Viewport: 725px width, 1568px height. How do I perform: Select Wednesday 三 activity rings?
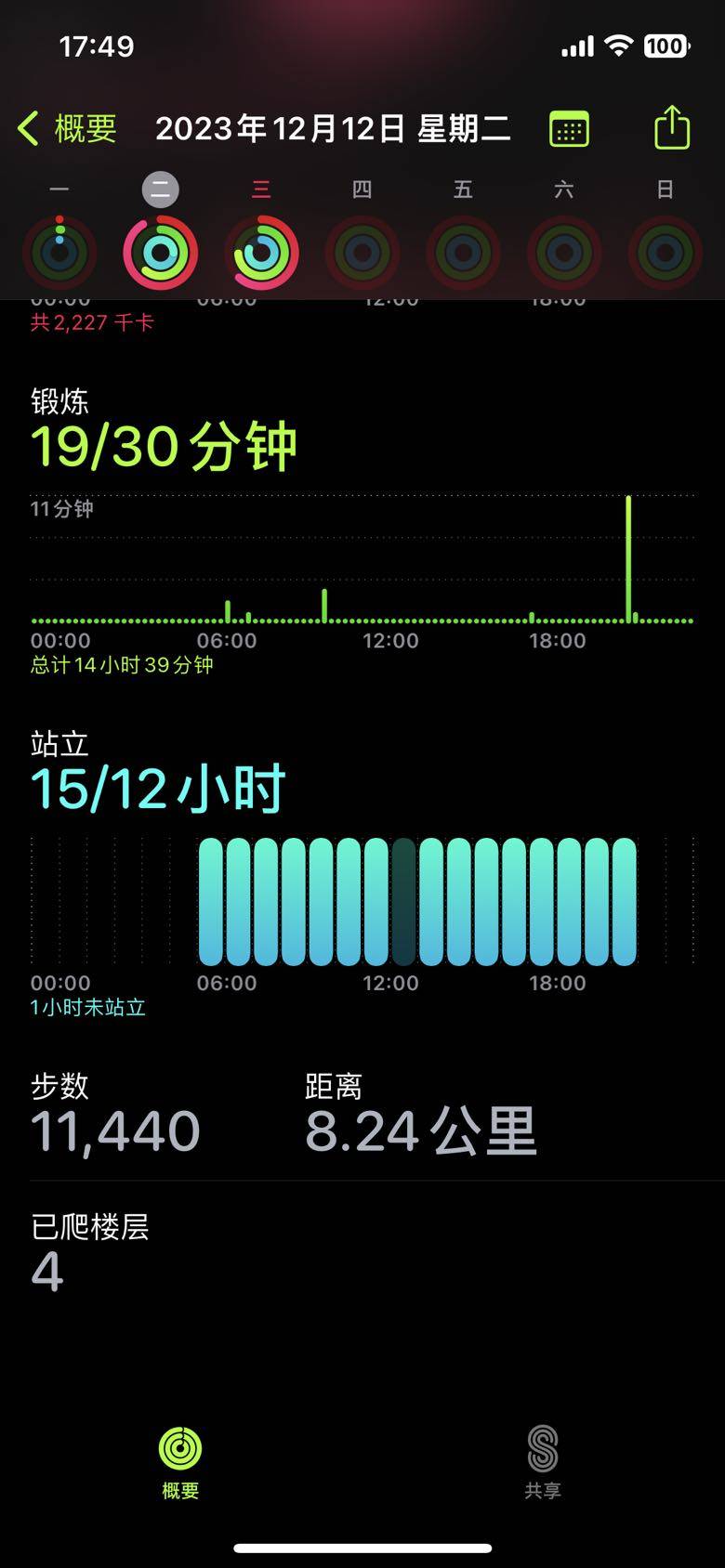click(261, 252)
